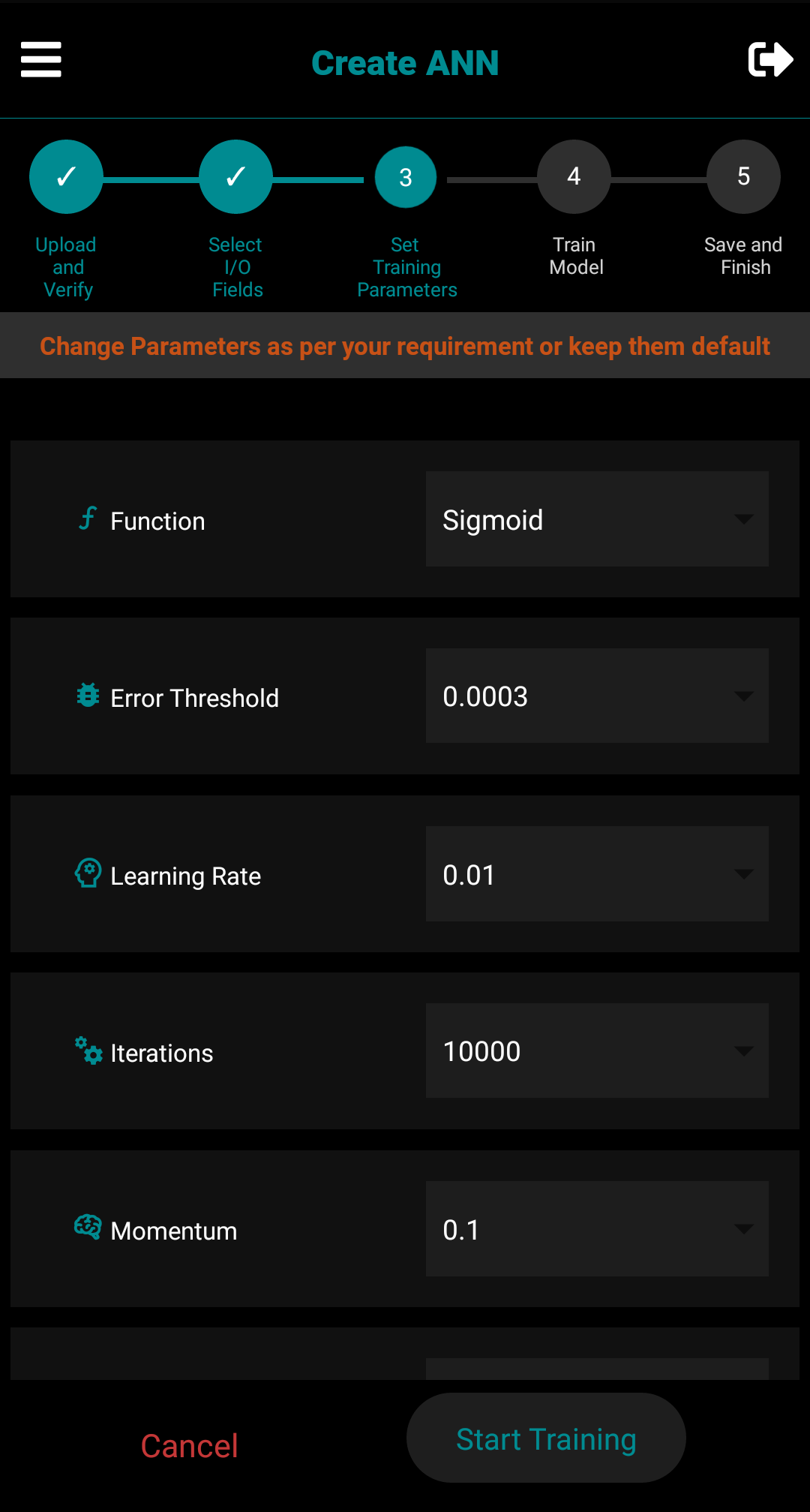Screen dimensions: 810x1512
Task: Return to Select I/O Fields step
Action: tap(235, 177)
